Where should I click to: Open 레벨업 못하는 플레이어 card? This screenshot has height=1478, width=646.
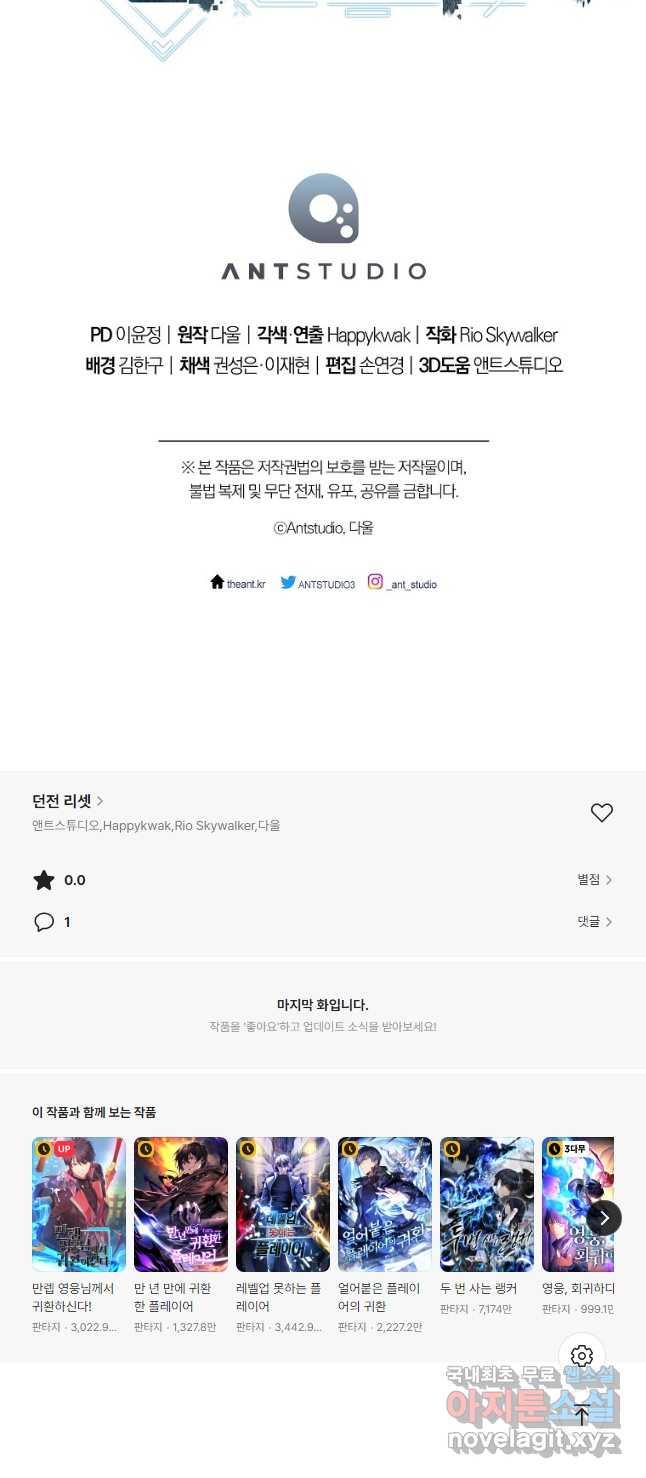point(283,1235)
